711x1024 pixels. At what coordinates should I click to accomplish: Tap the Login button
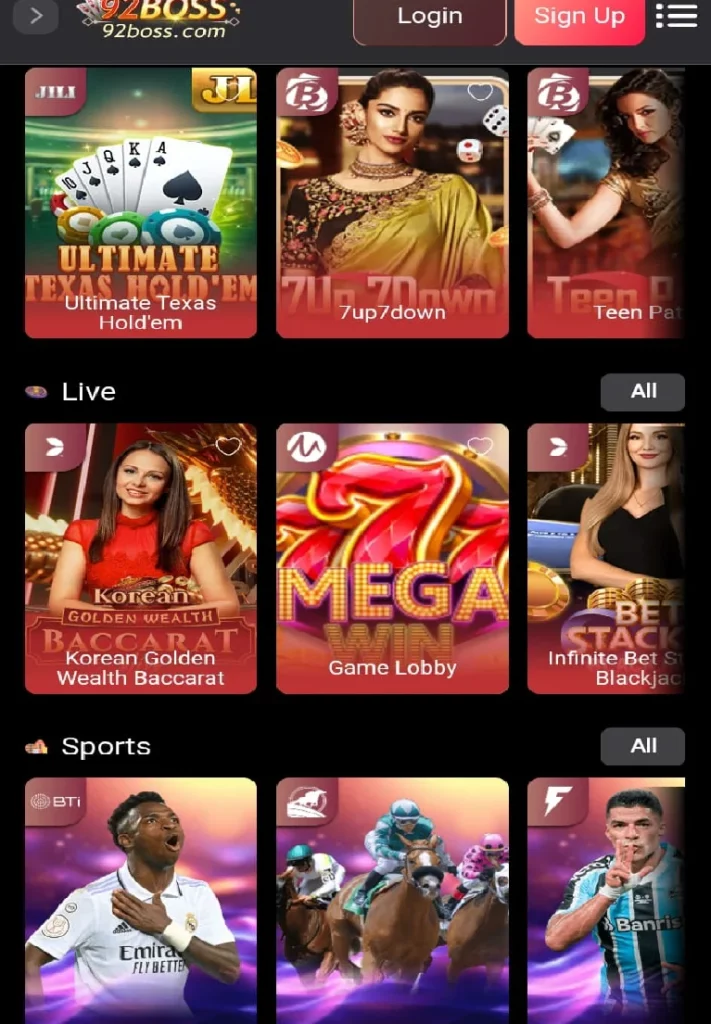(x=429, y=17)
